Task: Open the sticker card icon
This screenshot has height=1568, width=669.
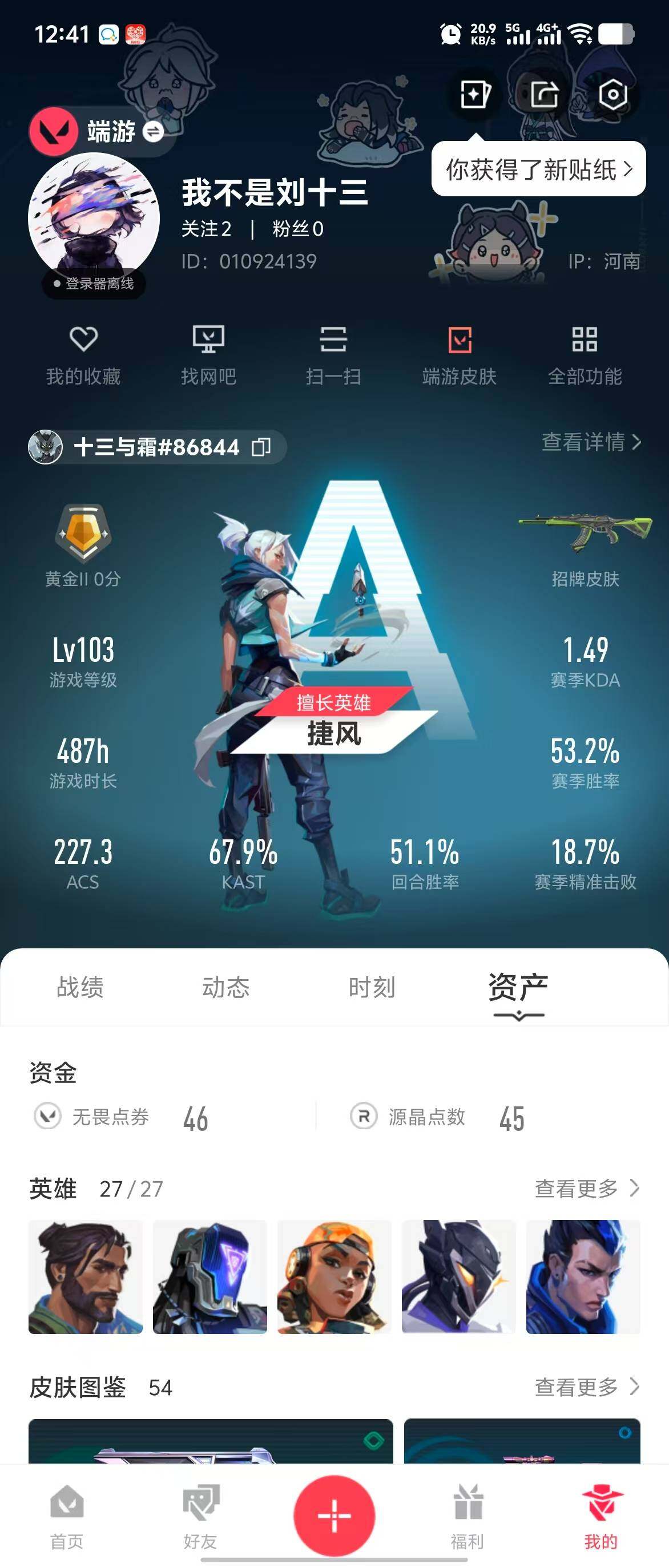Action: (475, 95)
